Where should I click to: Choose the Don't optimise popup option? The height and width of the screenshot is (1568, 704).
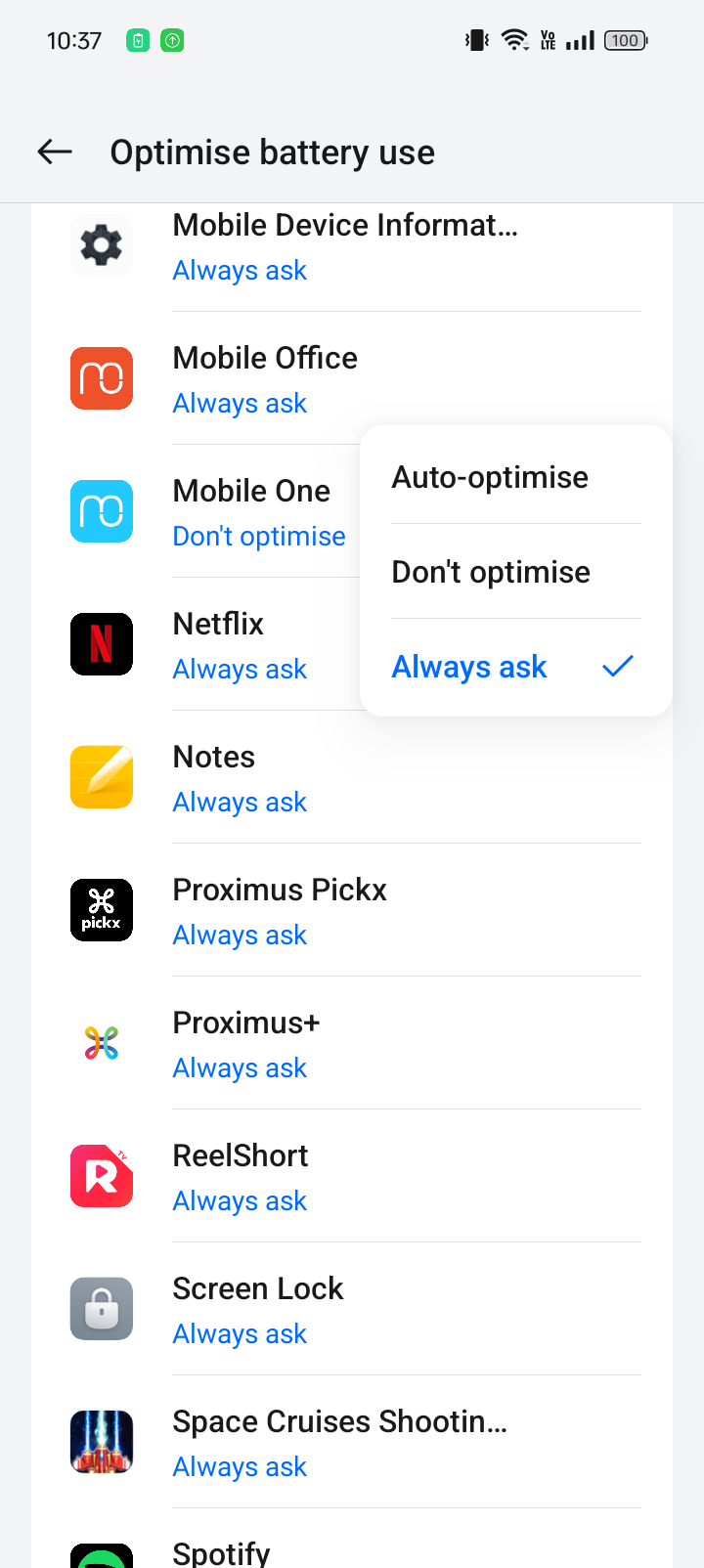516,572
